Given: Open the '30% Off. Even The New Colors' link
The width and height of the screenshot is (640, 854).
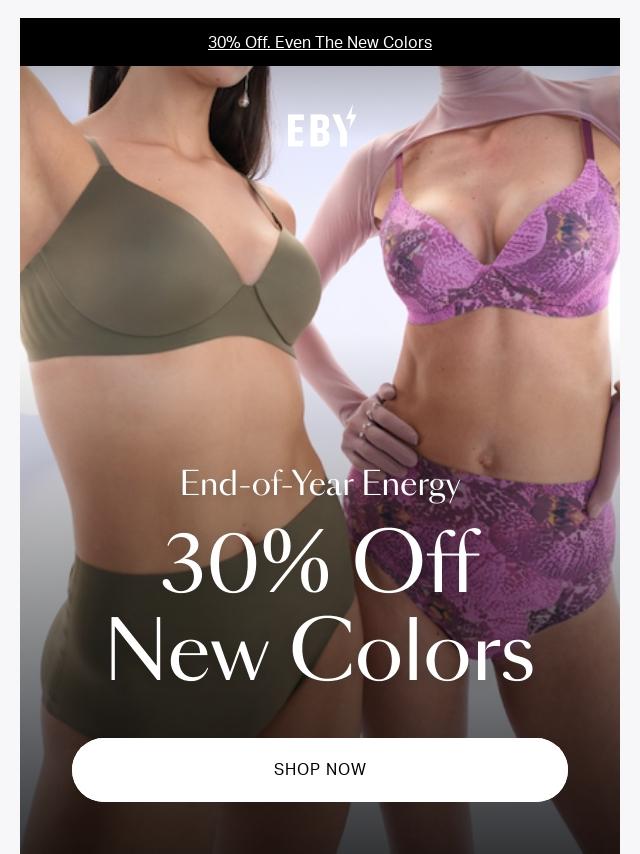Looking at the screenshot, I should coord(320,42).
